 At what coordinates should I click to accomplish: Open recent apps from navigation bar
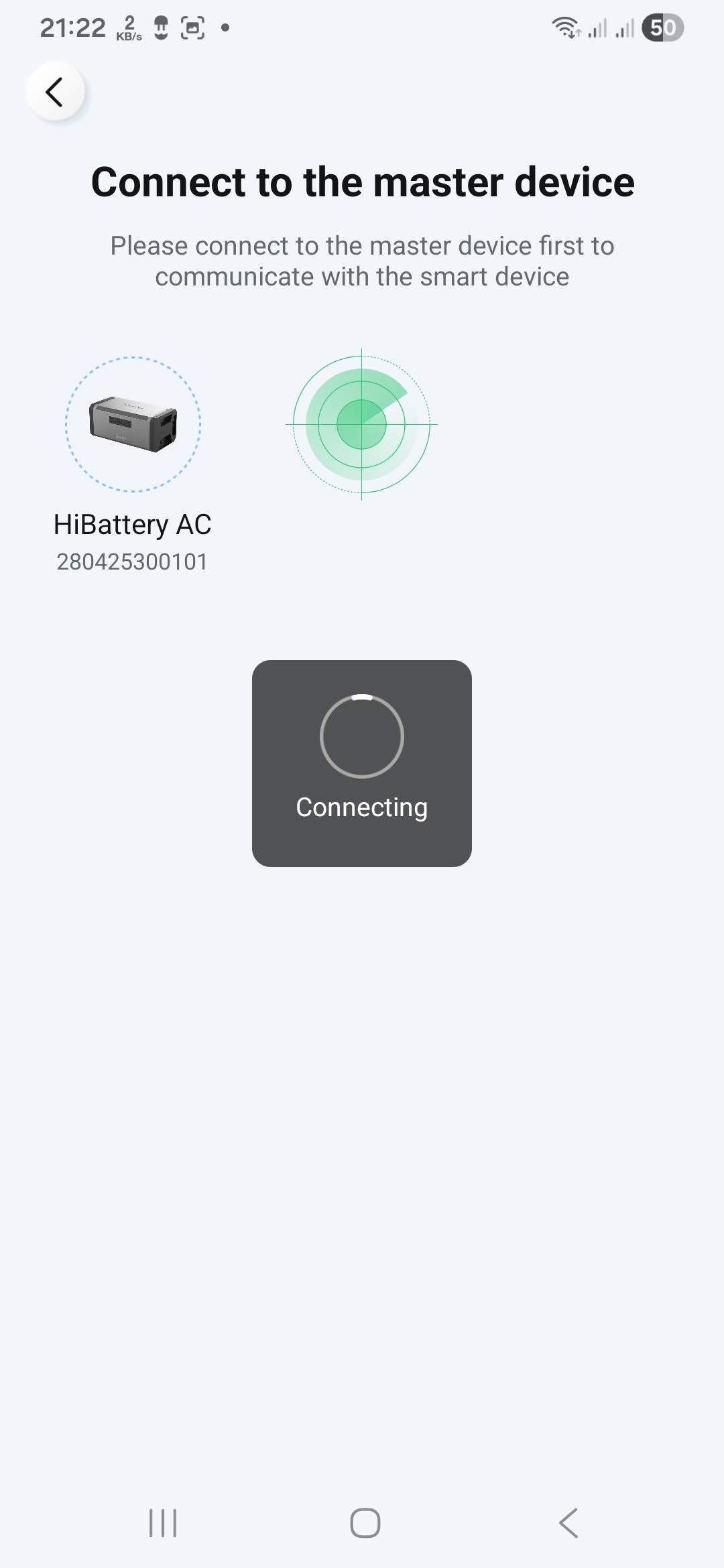163,1523
